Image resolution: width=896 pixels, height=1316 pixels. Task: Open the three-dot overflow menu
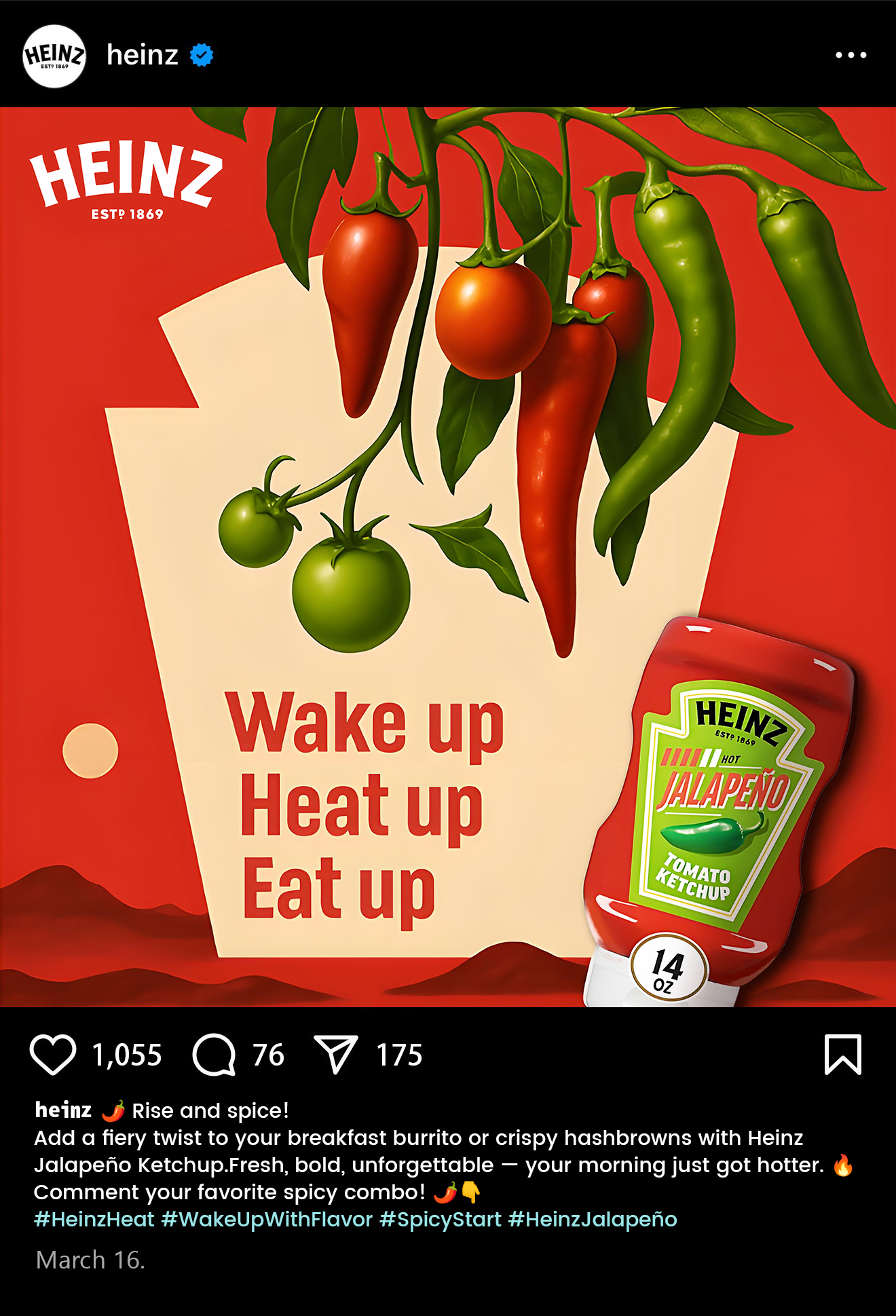851,55
